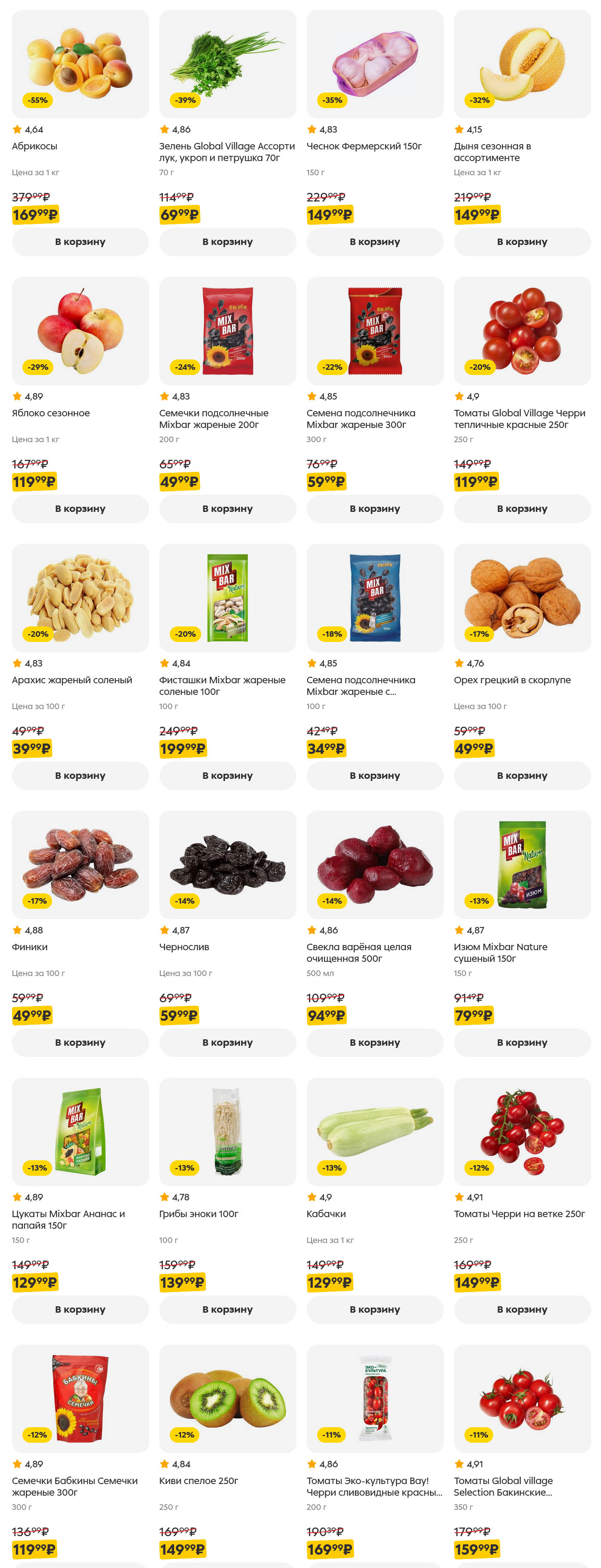Viewport: 601px width, 1568px height.
Task: Open the Дыня сезонная product card
Action: pyautogui.click(x=522, y=64)
